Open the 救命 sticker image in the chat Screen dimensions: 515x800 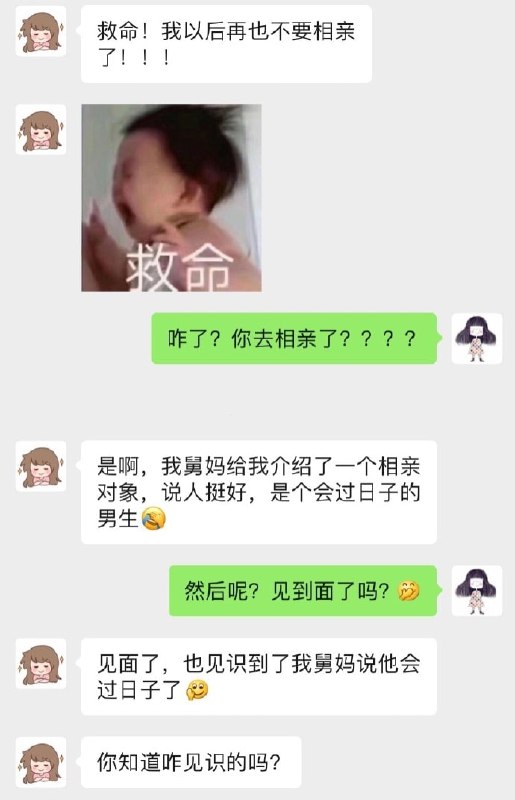point(171,198)
